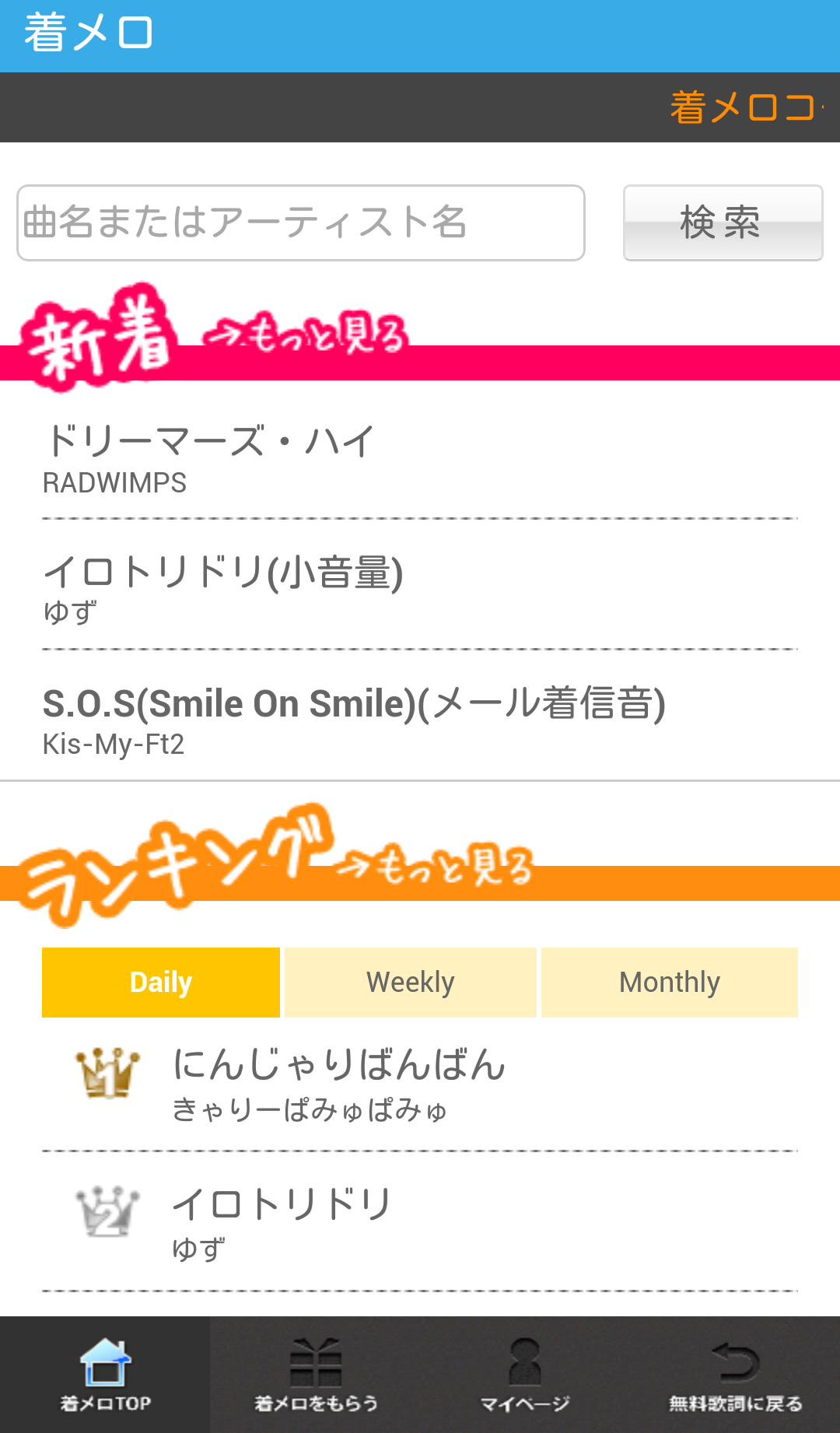Return via 無料歌詞に戻る tab
Screen dimensions: 840x1433
click(x=735, y=1375)
